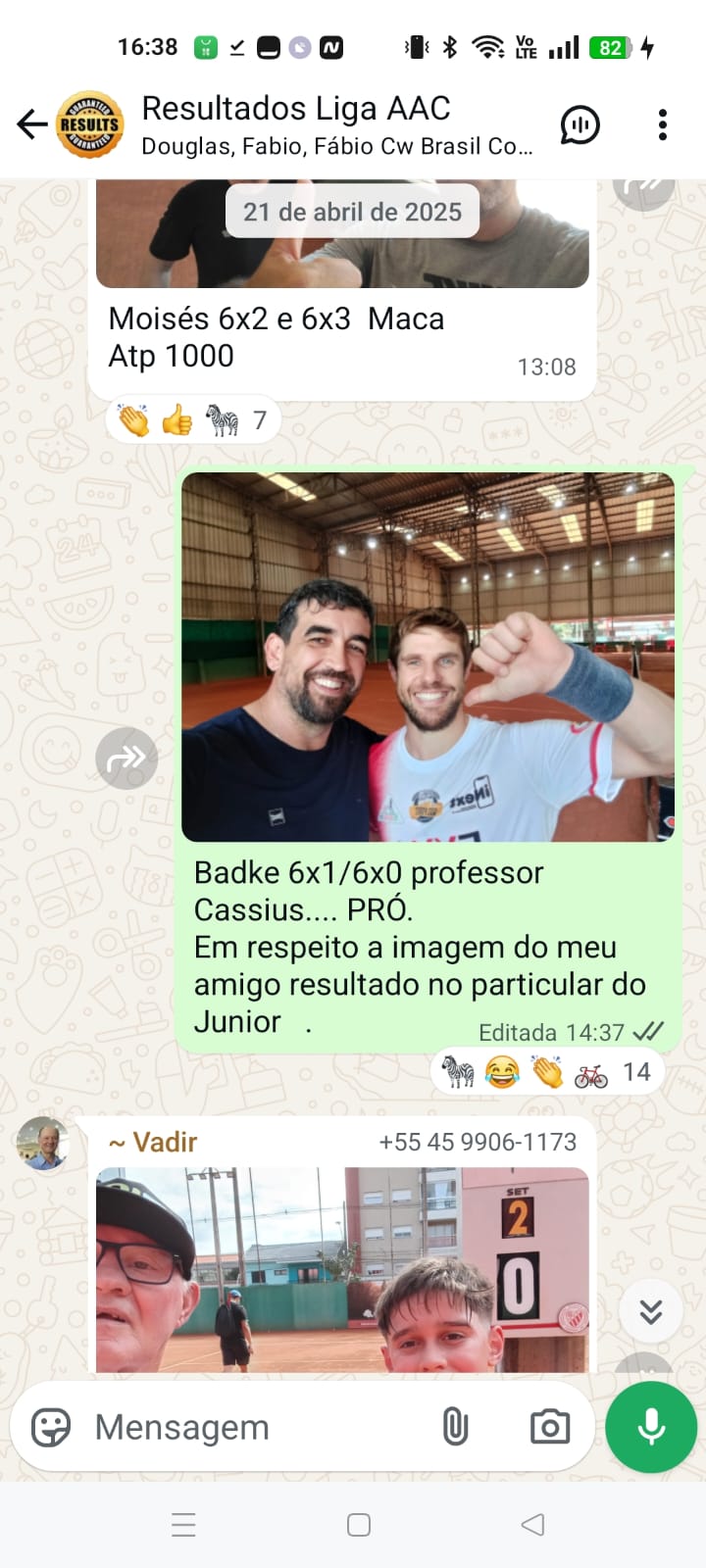
Task: View the 14 reactions on Badke message
Action: [x=546, y=1072]
